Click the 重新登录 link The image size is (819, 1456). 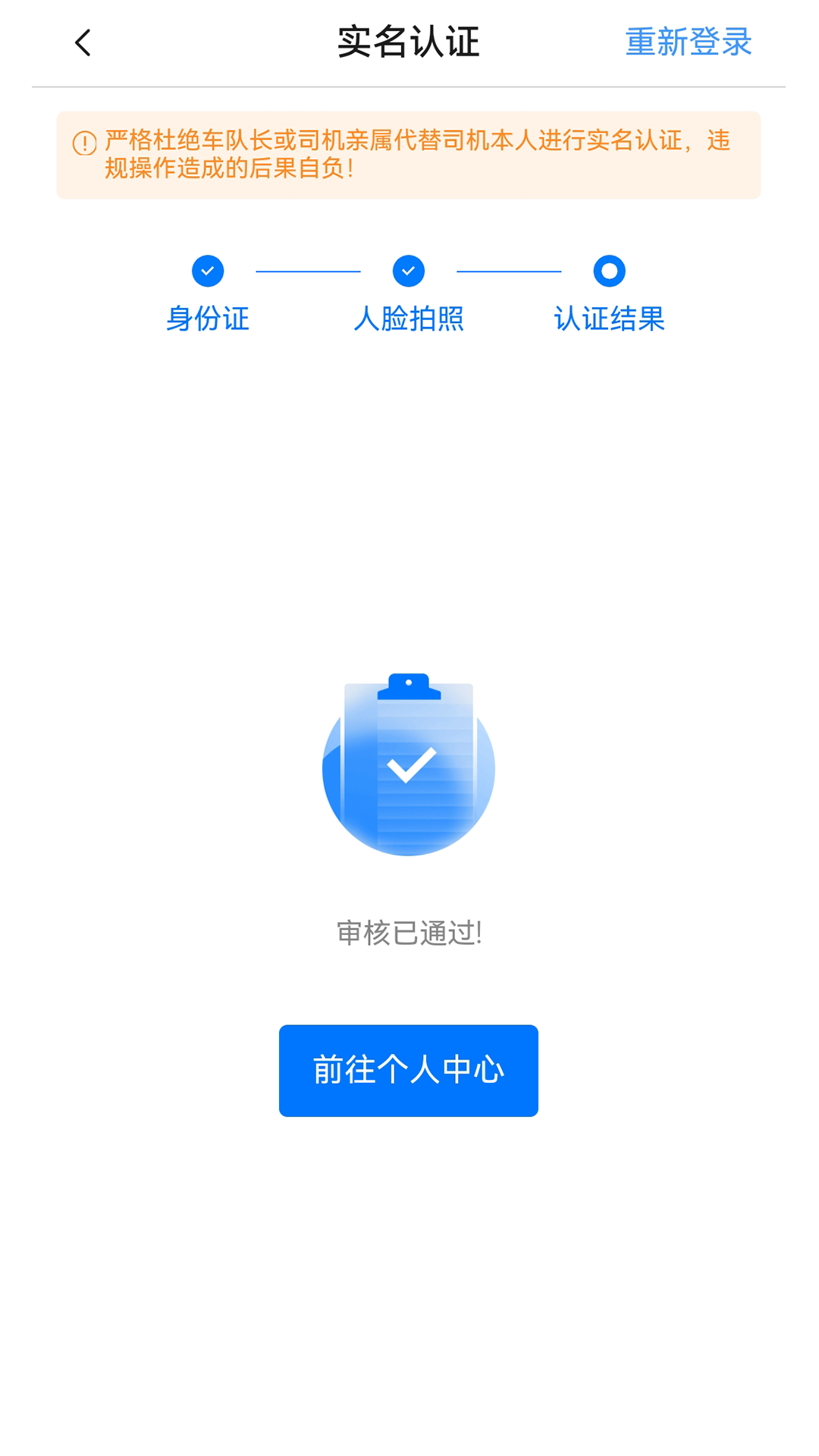688,42
